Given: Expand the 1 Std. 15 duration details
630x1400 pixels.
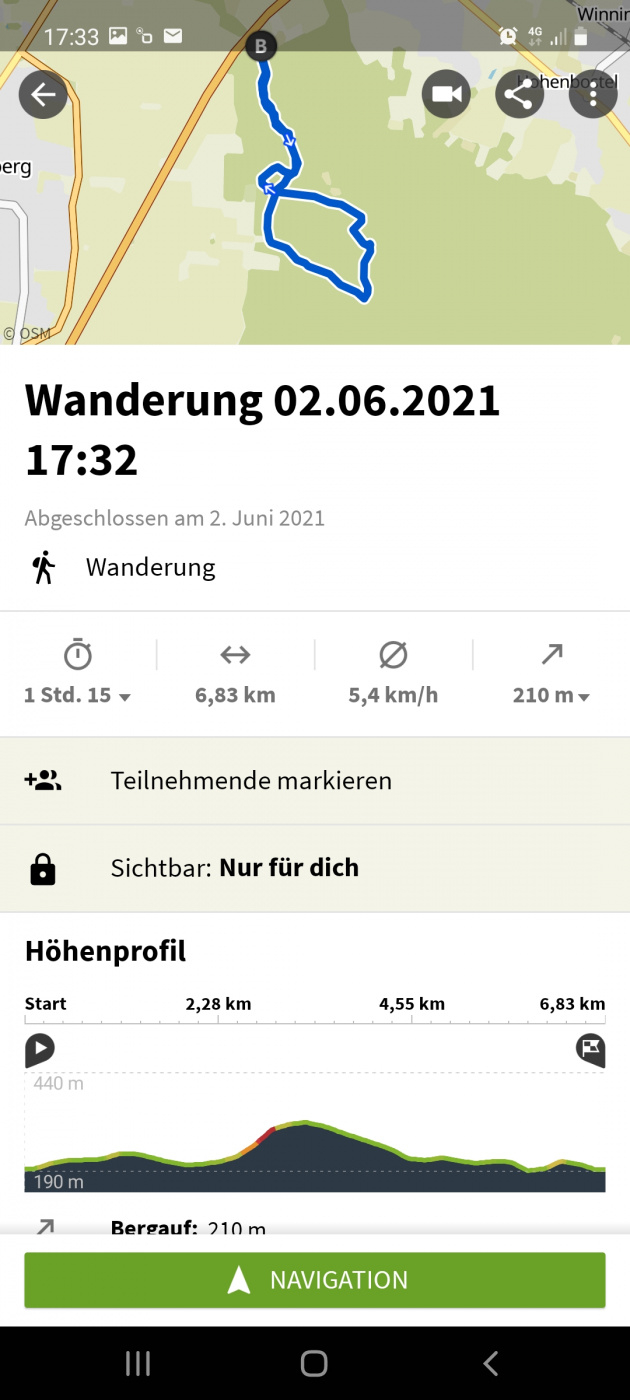Looking at the screenshot, I should point(78,694).
